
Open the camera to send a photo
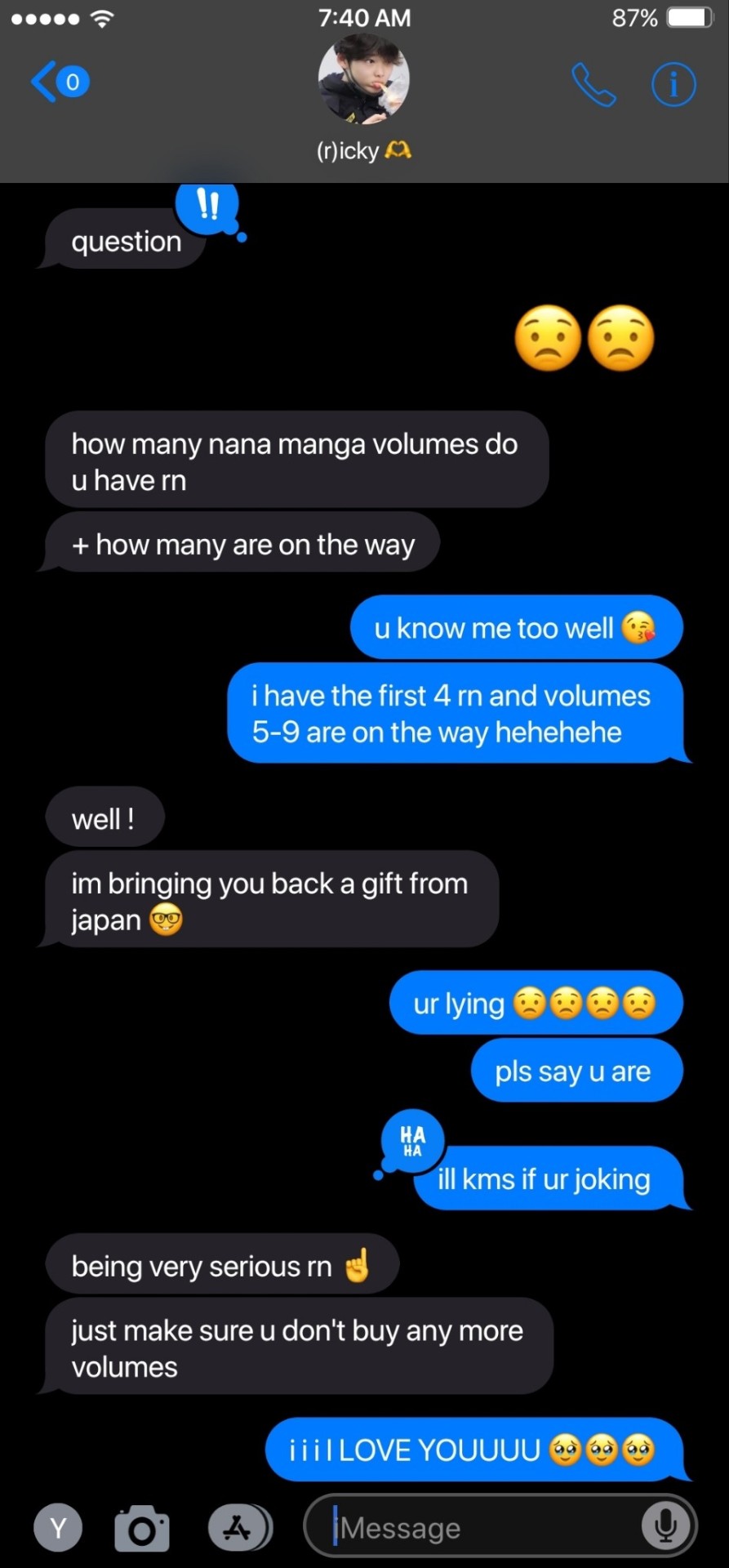coord(142,1527)
